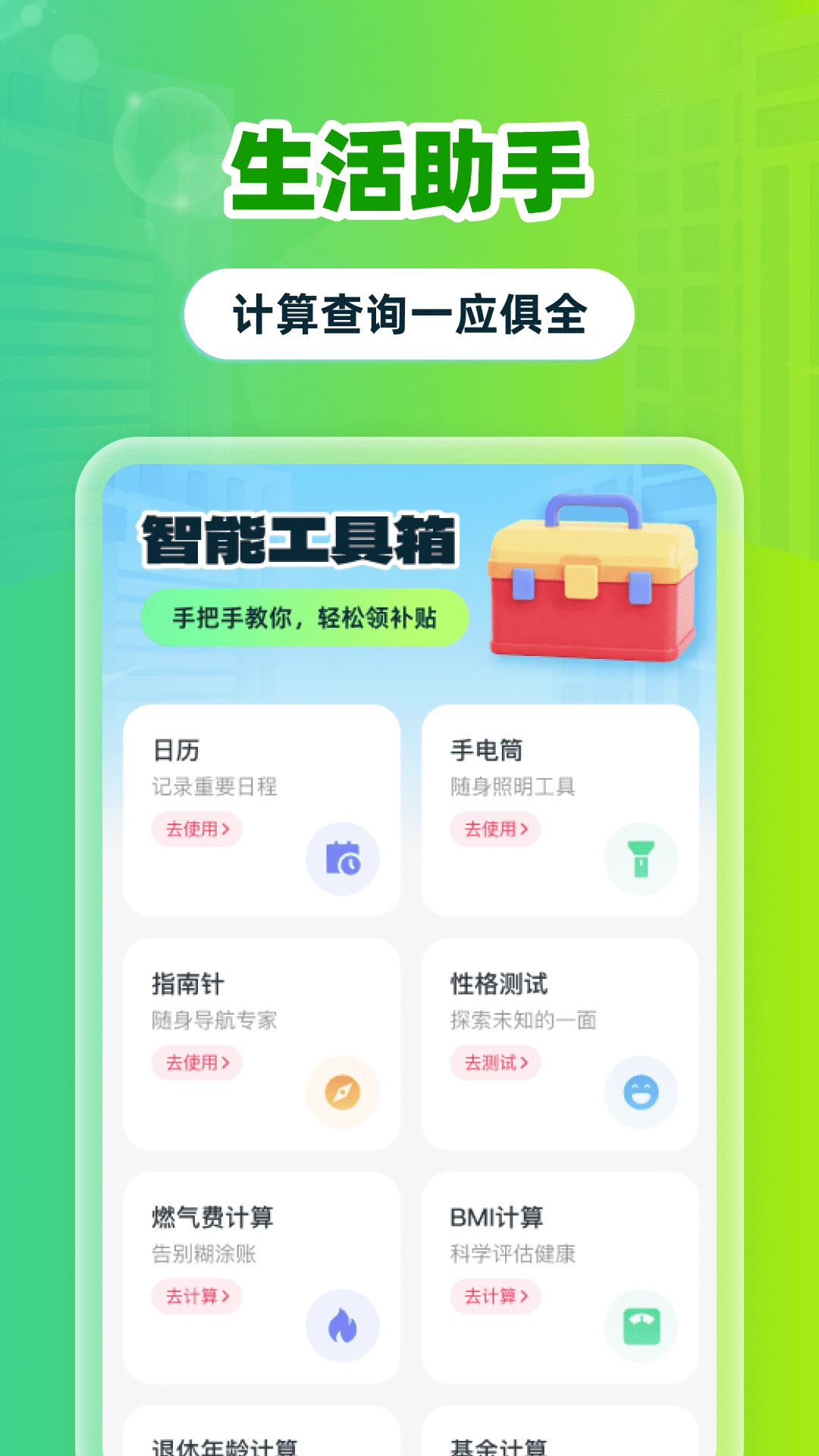Open the toolbox graphic in the banner
Viewport: 819px width, 1456px height.
coord(595,584)
